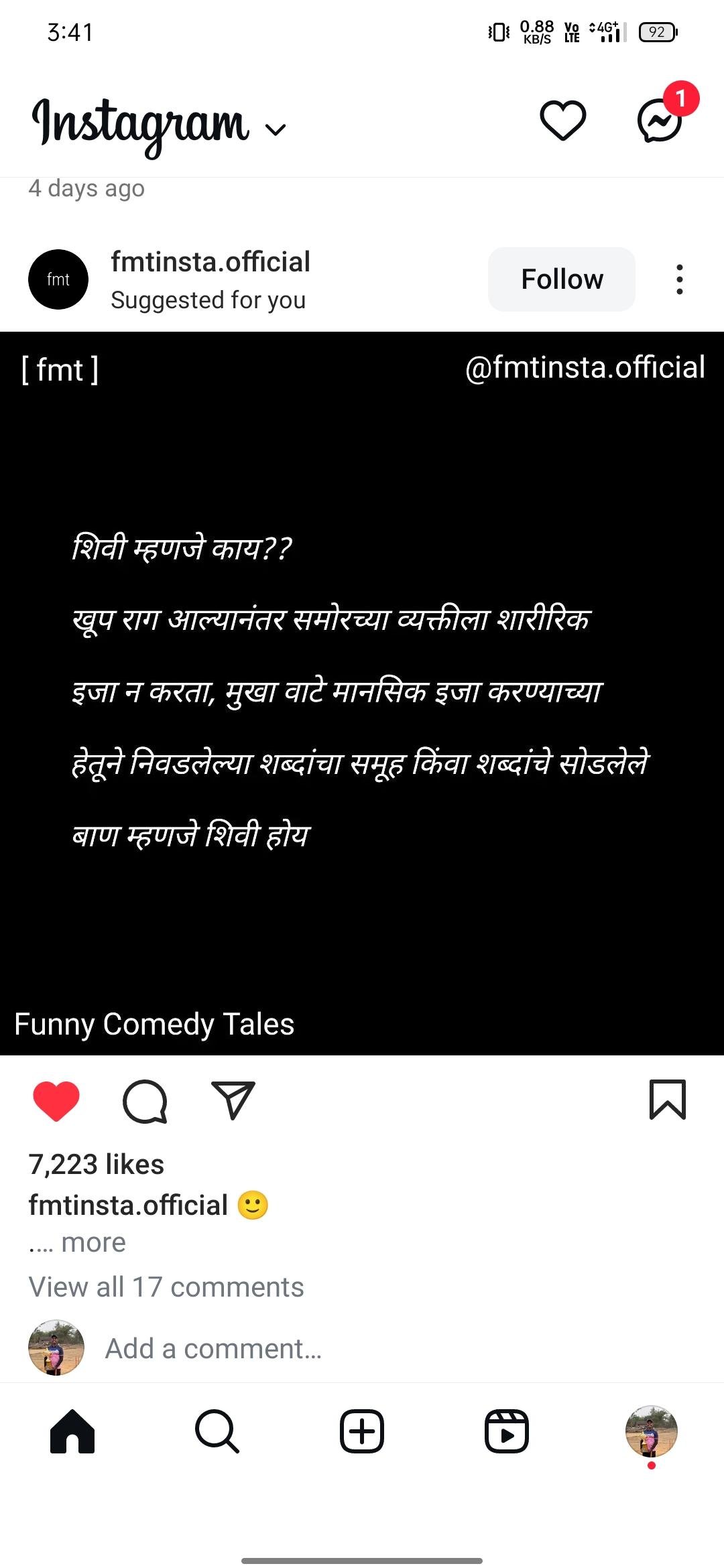
Task: Bookmark this fmtinsta.official post
Action: coord(667,1100)
